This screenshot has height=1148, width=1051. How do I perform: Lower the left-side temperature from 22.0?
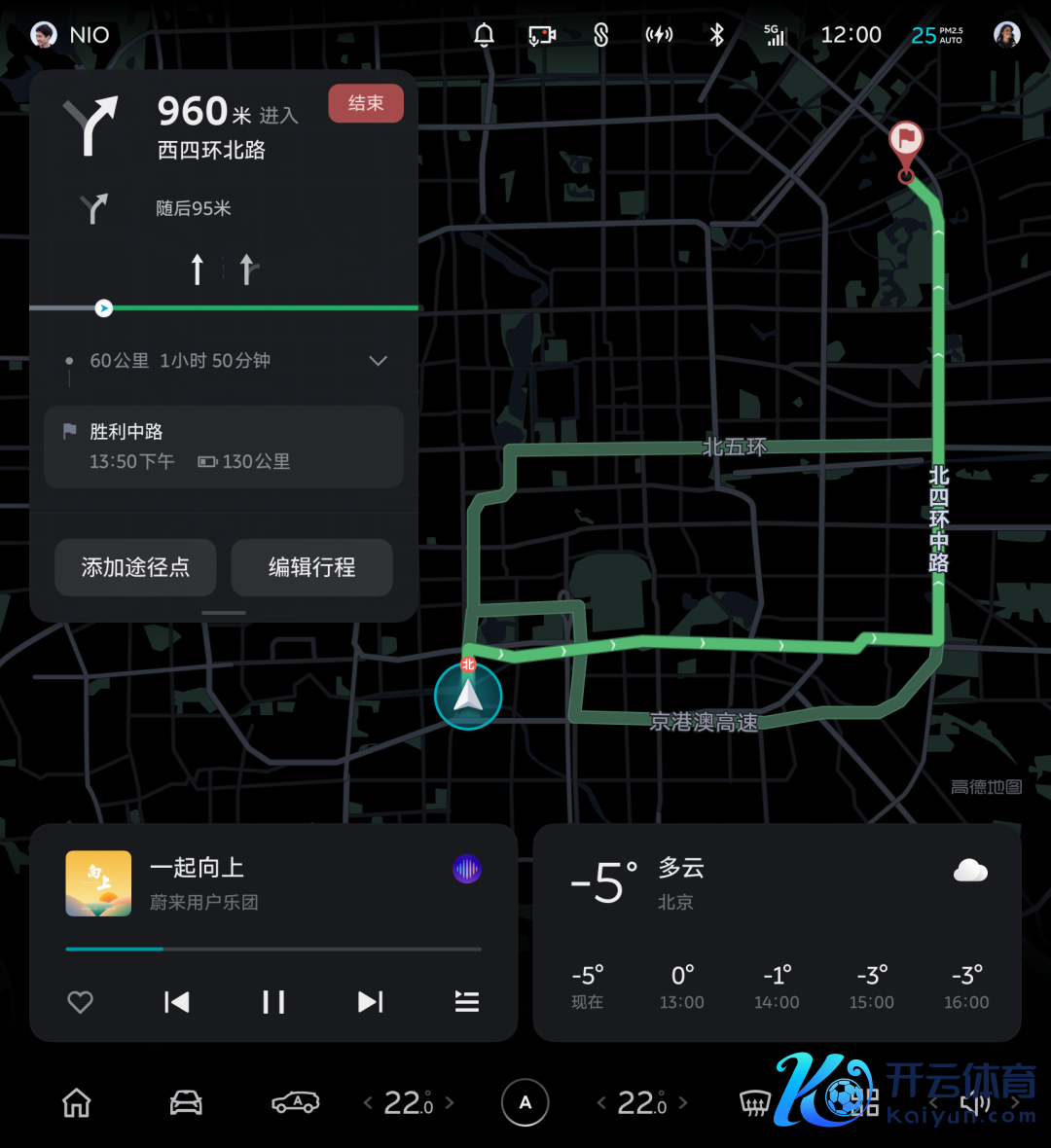[368, 1103]
